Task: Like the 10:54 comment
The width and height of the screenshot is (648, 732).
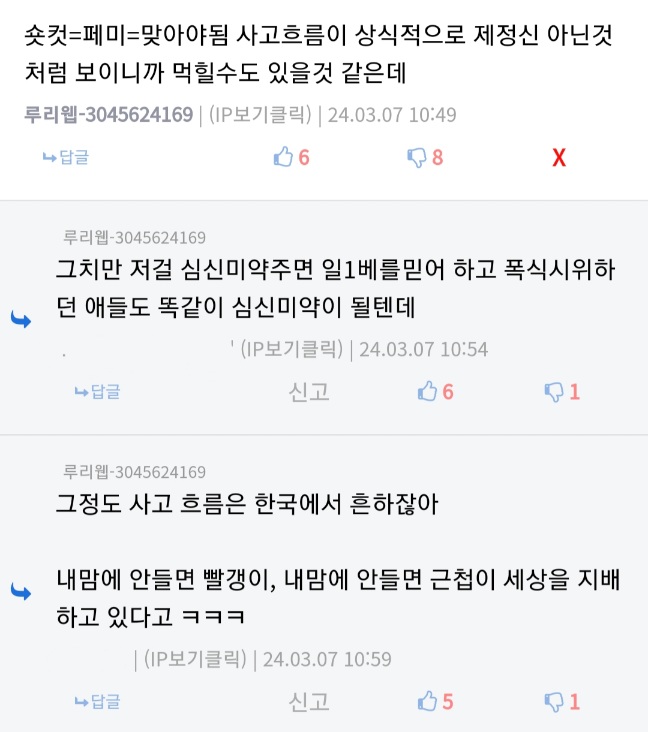Action: pyautogui.click(x=436, y=392)
